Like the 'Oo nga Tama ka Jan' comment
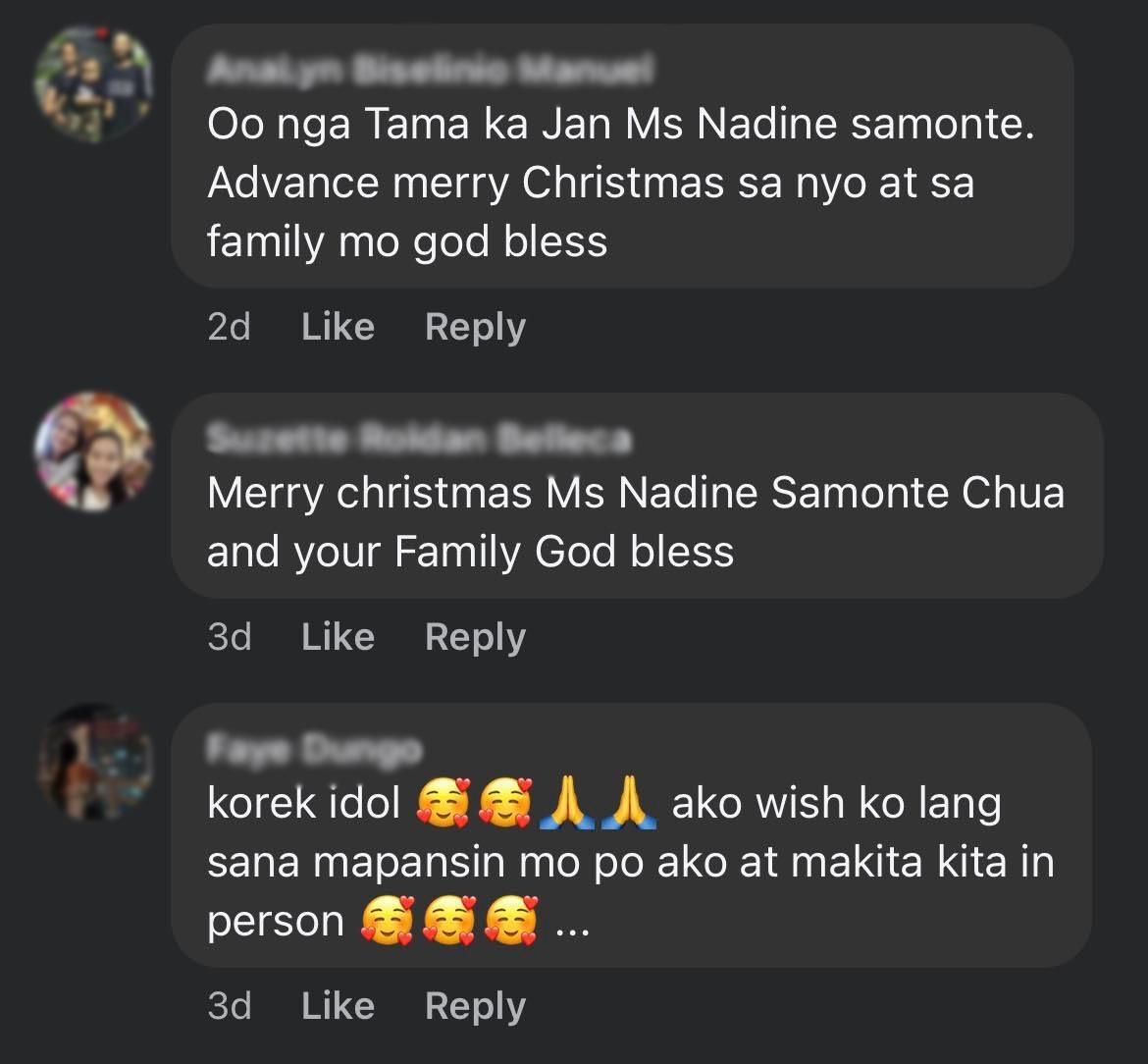This screenshot has height=1064, width=1148. click(x=338, y=327)
